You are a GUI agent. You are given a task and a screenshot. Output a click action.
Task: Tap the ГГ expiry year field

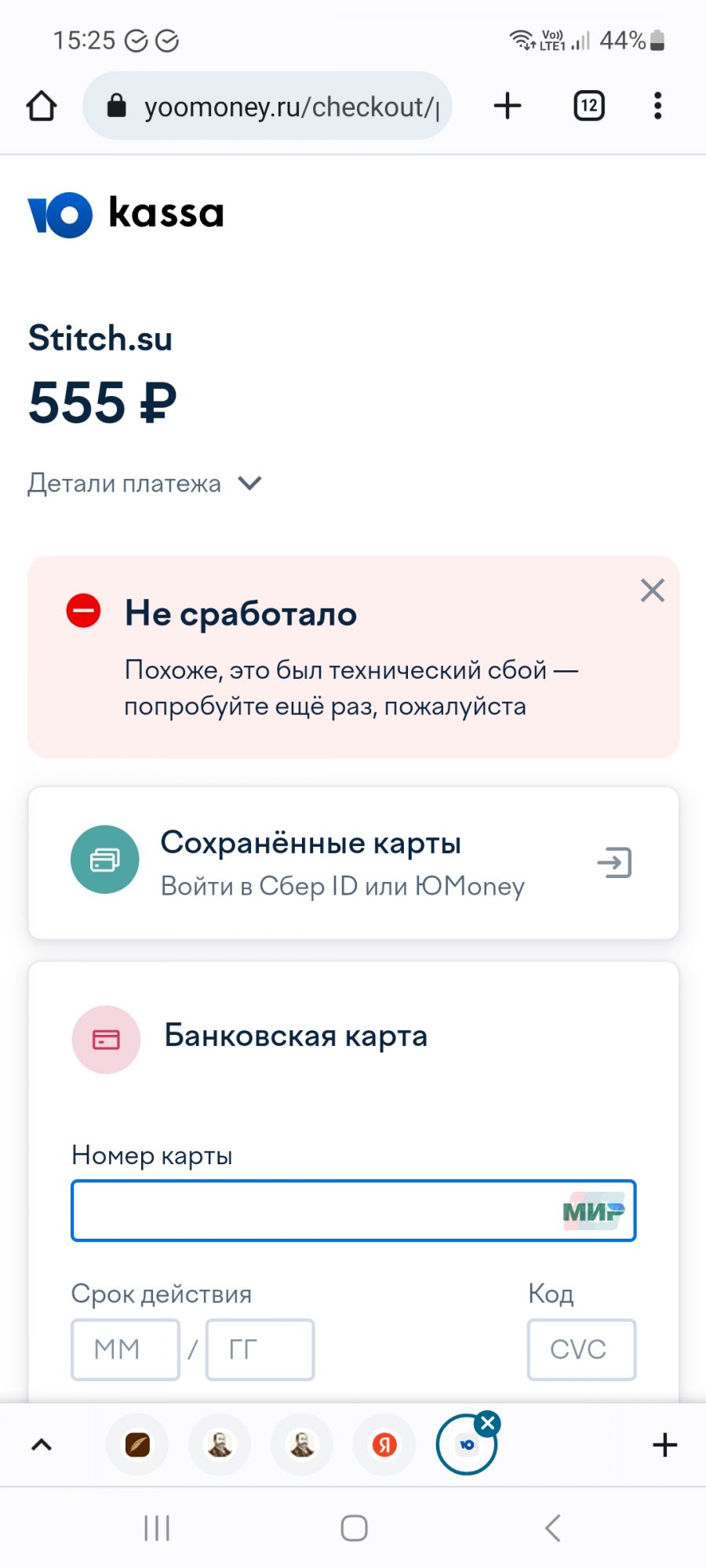coord(260,1349)
